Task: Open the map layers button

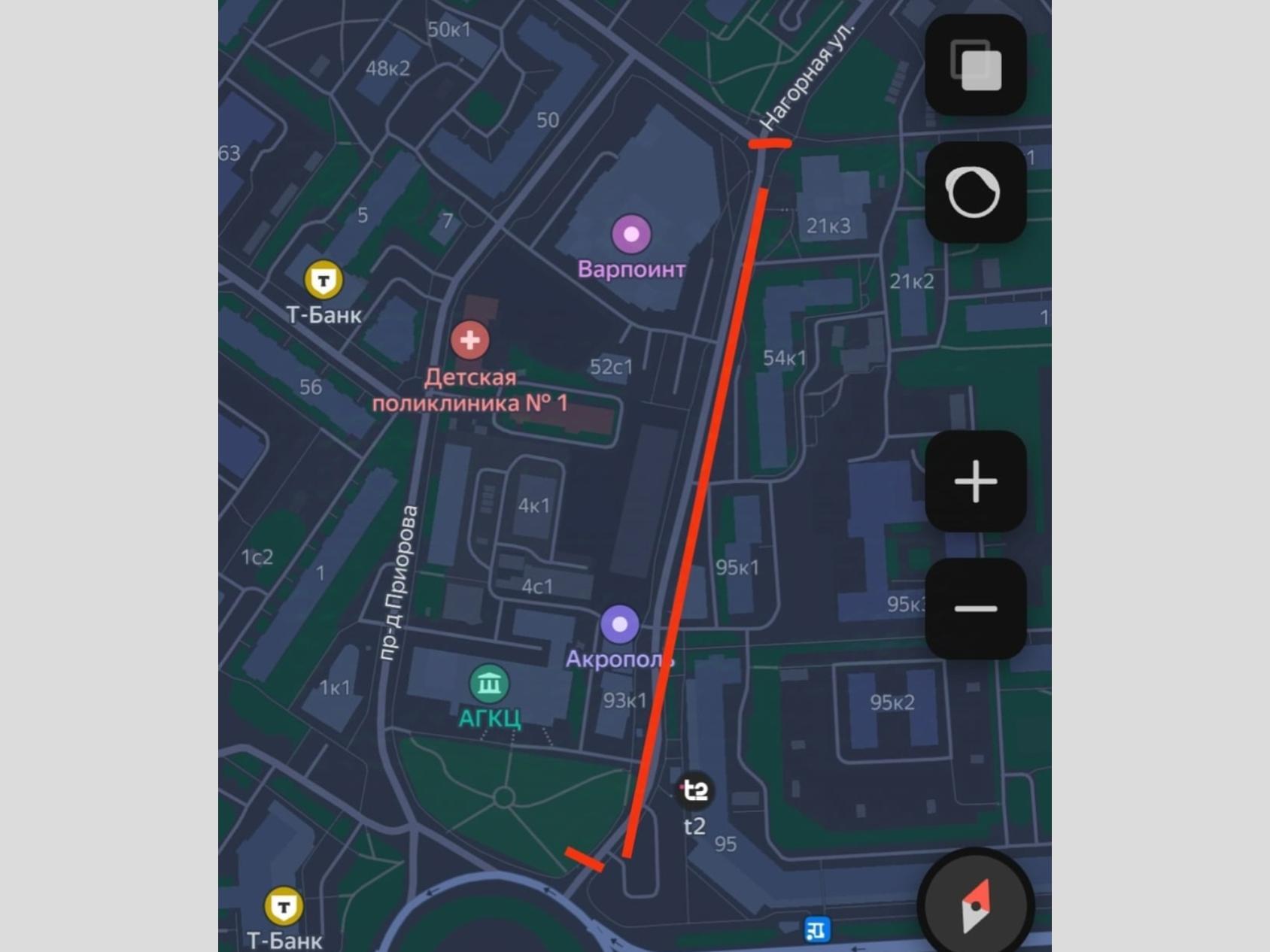Action: [x=976, y=65]
